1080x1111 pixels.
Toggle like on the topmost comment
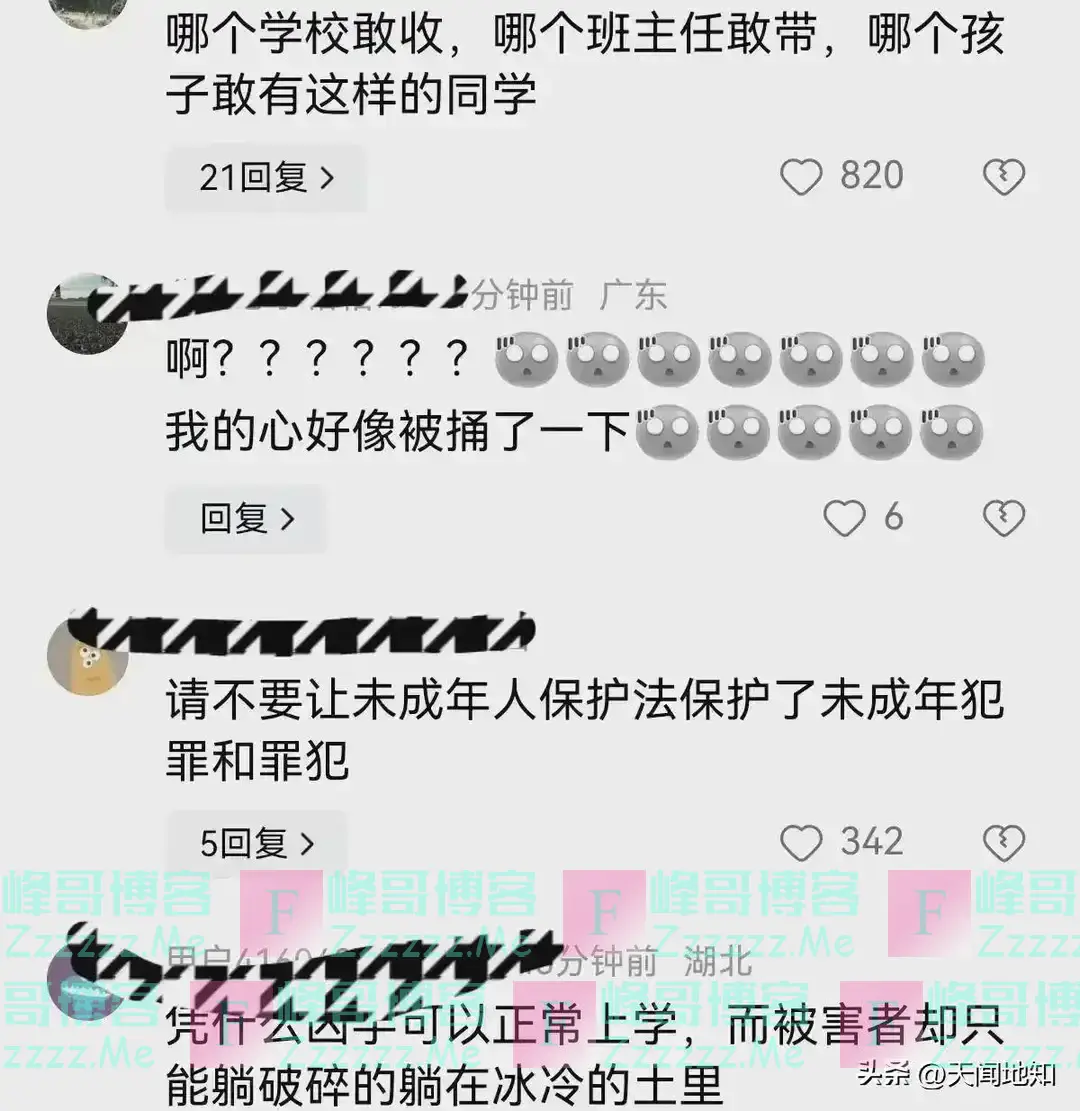tap(800, 175)
